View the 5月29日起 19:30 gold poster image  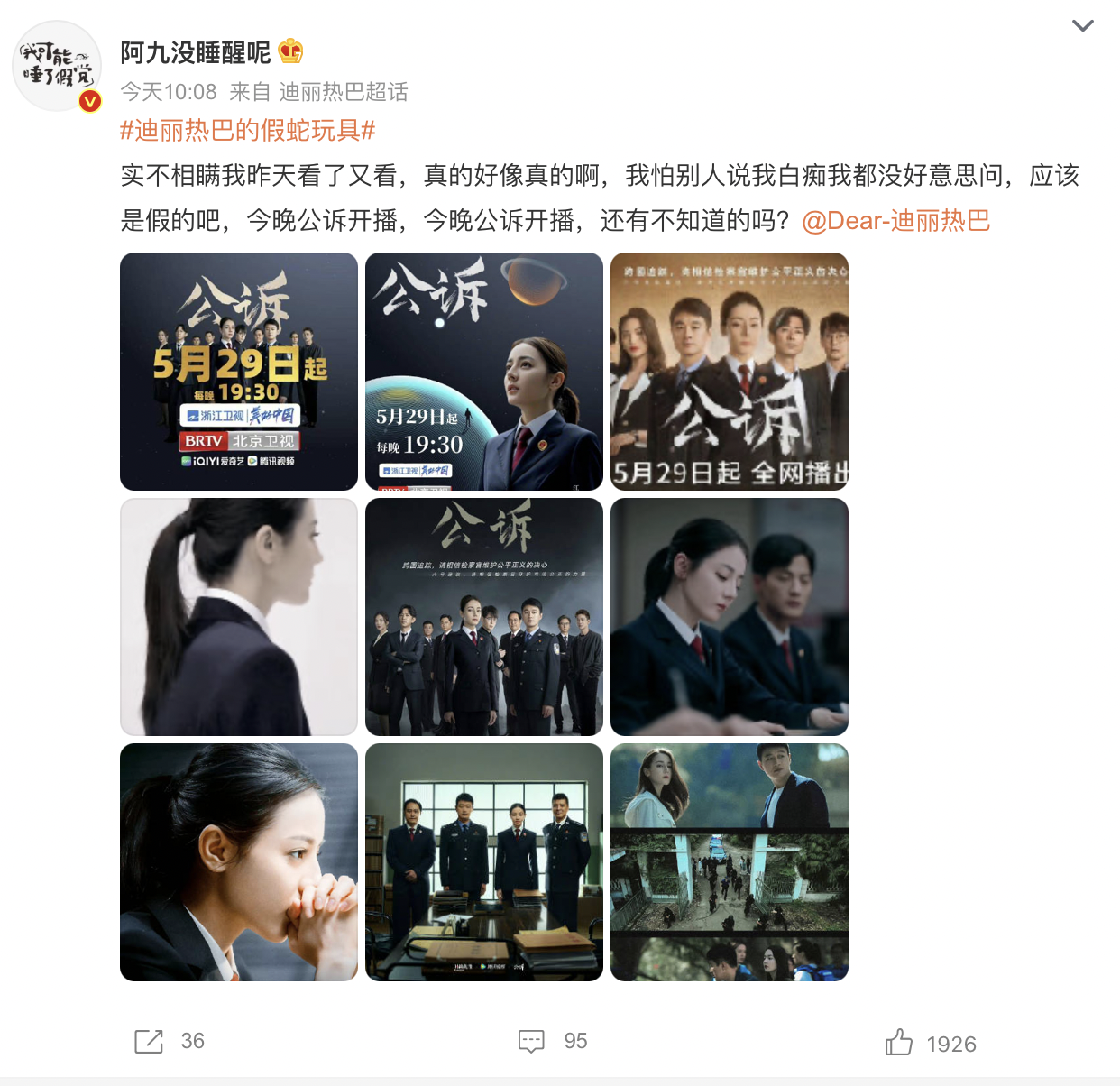(x=239, y=372)
